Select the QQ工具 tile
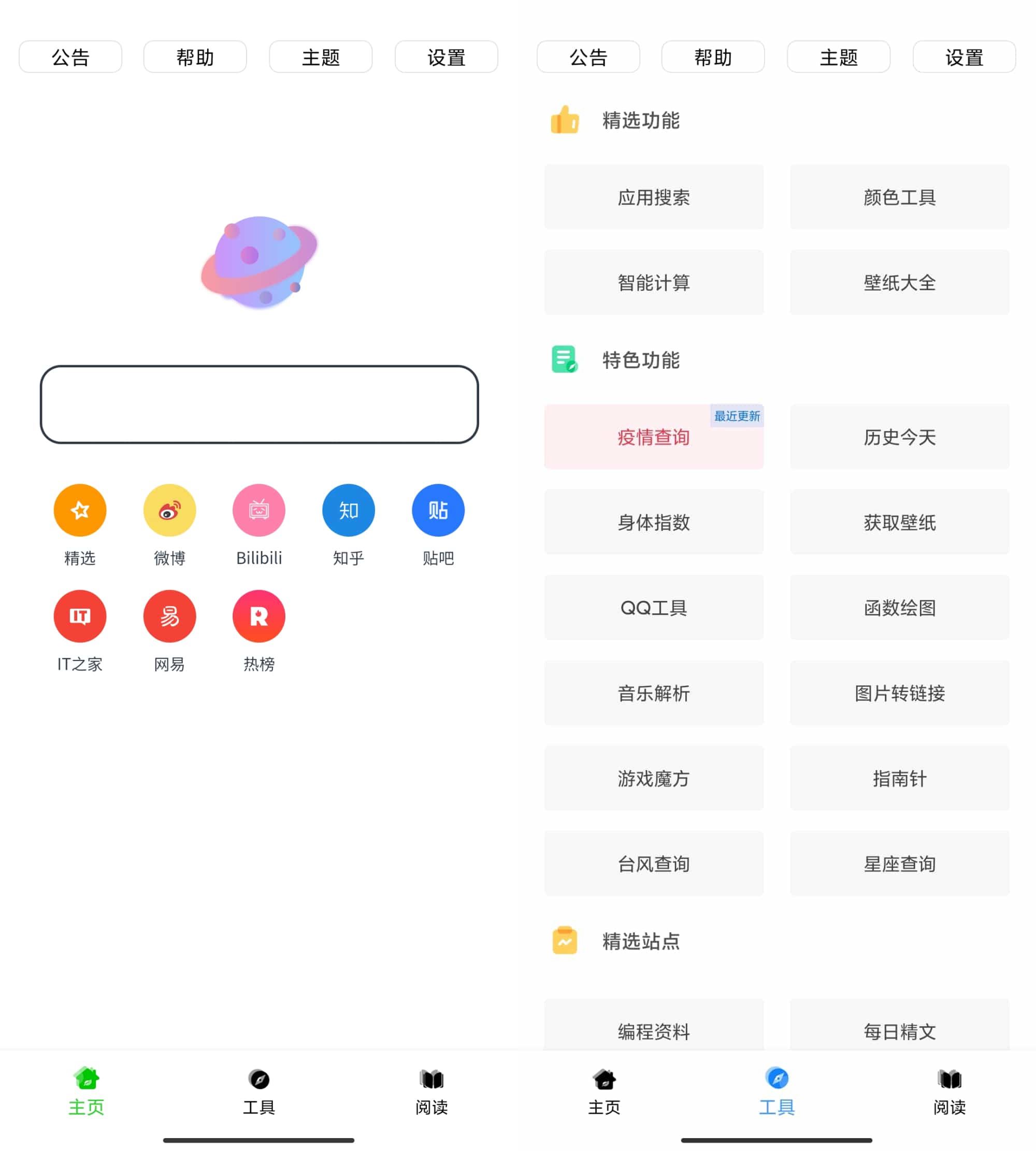The width and height of the screenshot is (1036, 1151). (x=654, y=608)
